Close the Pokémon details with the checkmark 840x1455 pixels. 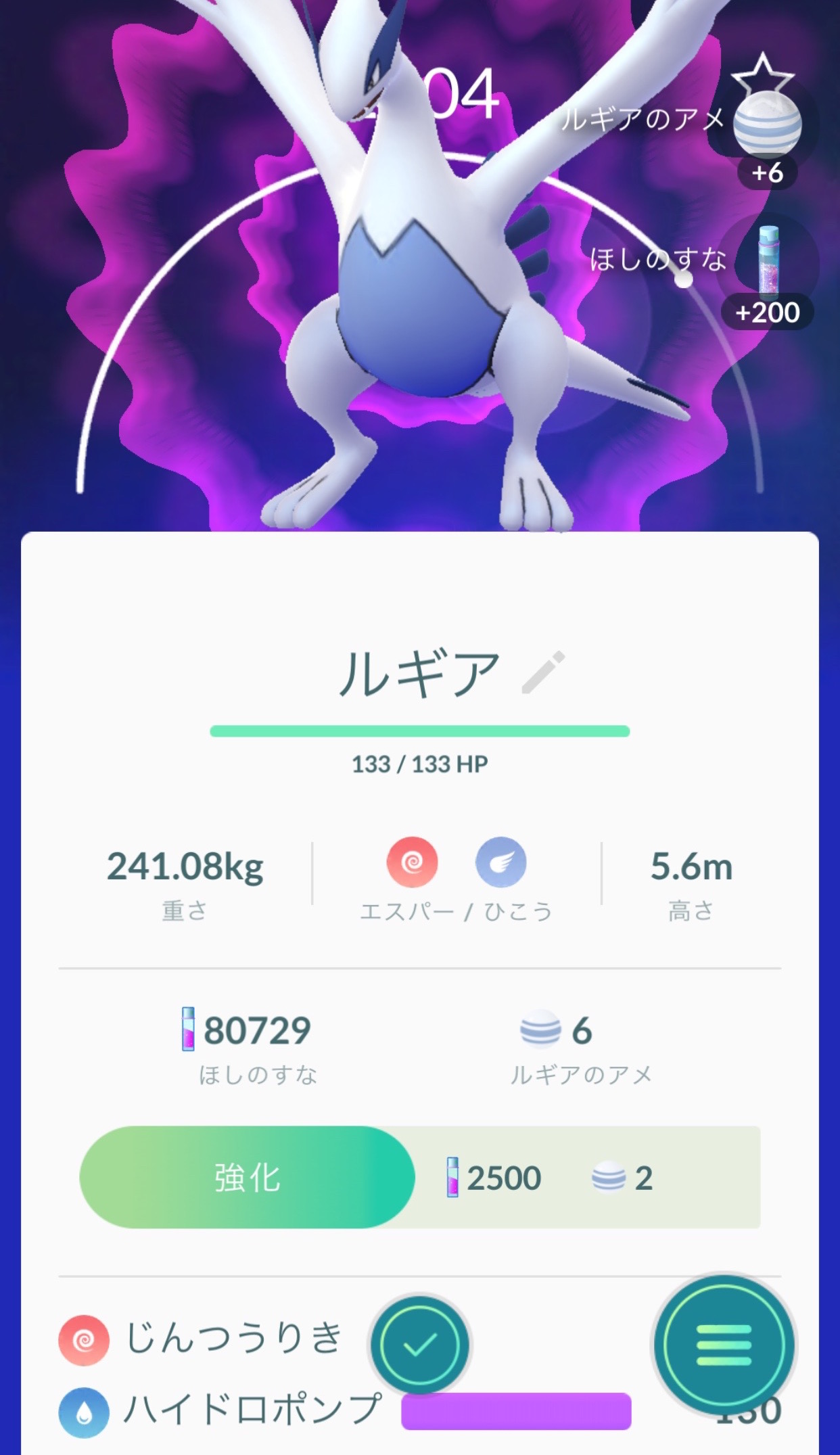point(419,1345)
